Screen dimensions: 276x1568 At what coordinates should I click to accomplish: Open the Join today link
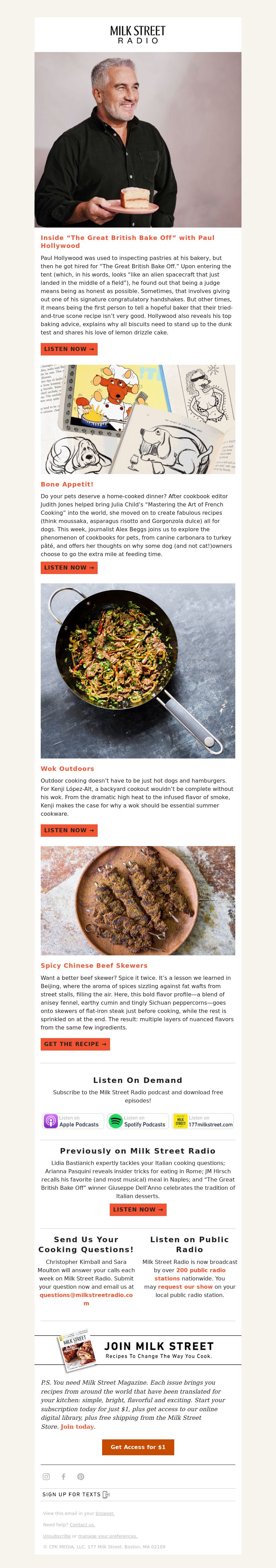[x=77, y=1426]
